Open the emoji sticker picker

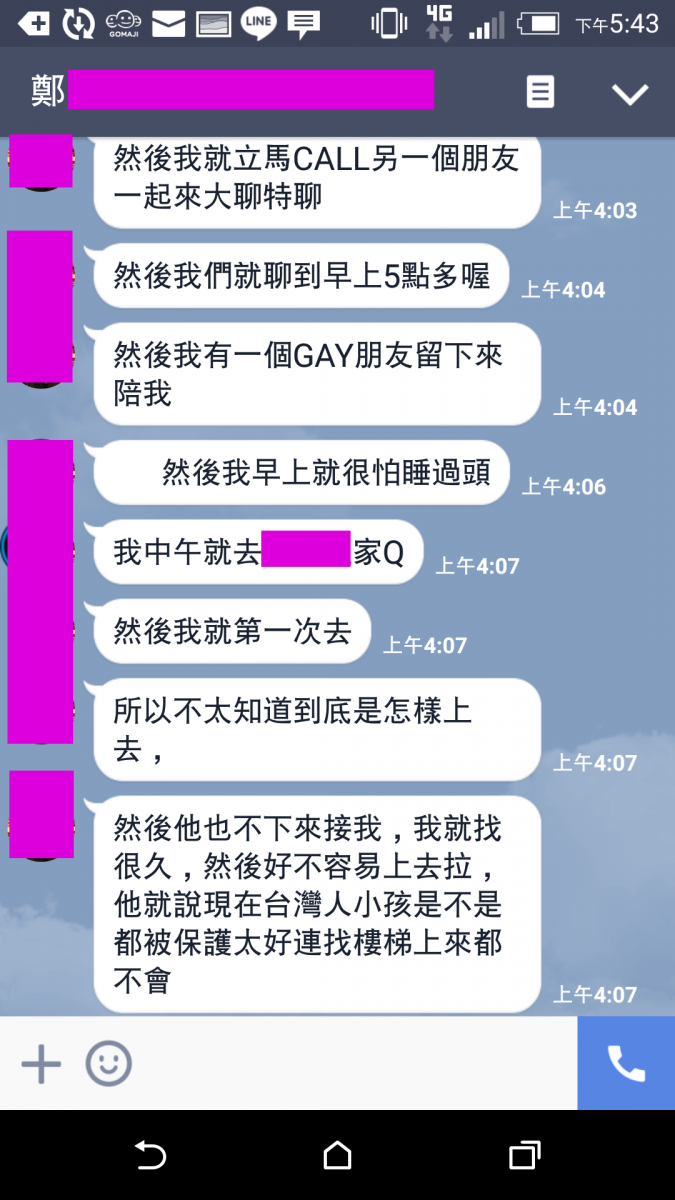(108, 1063)
